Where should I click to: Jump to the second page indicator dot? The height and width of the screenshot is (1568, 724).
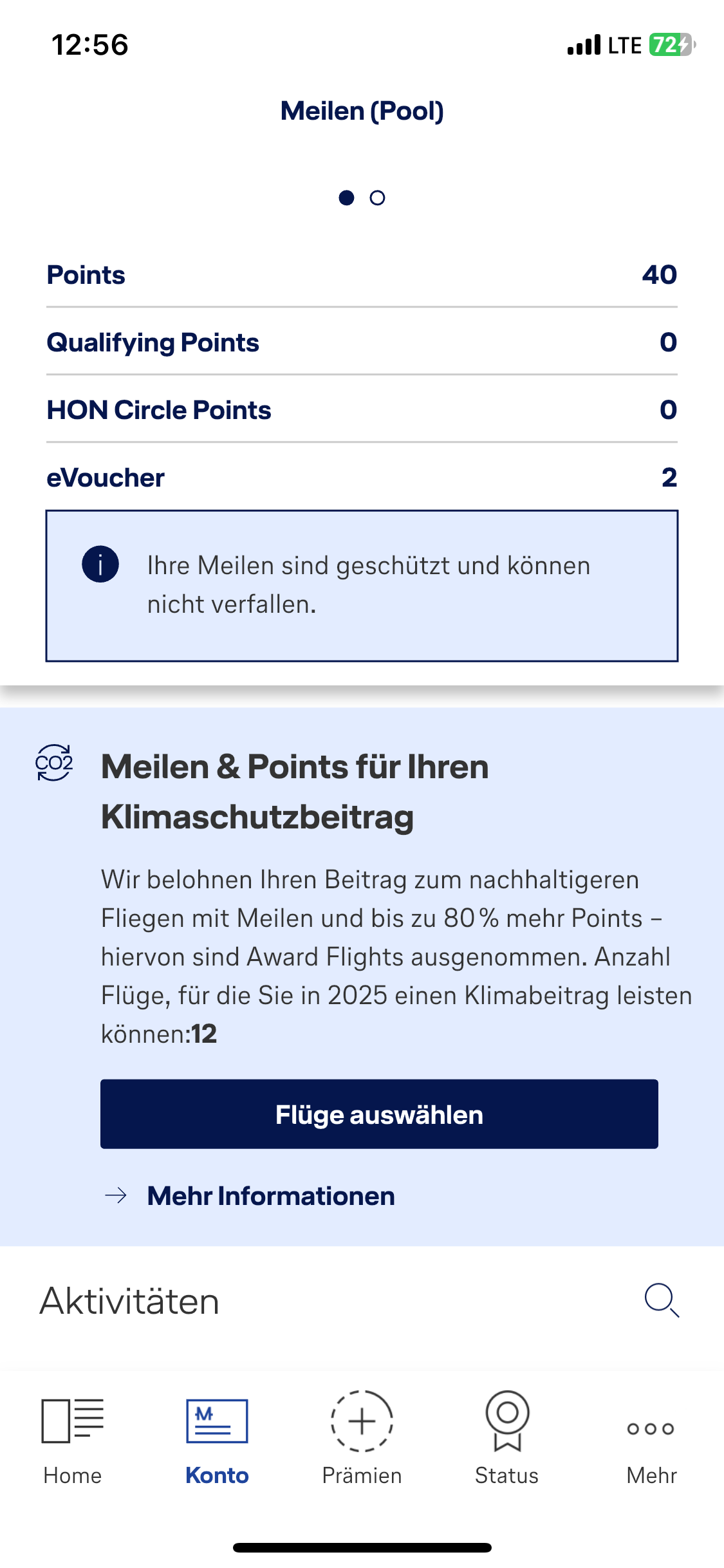pyautogui.click(x=377, y=198)
